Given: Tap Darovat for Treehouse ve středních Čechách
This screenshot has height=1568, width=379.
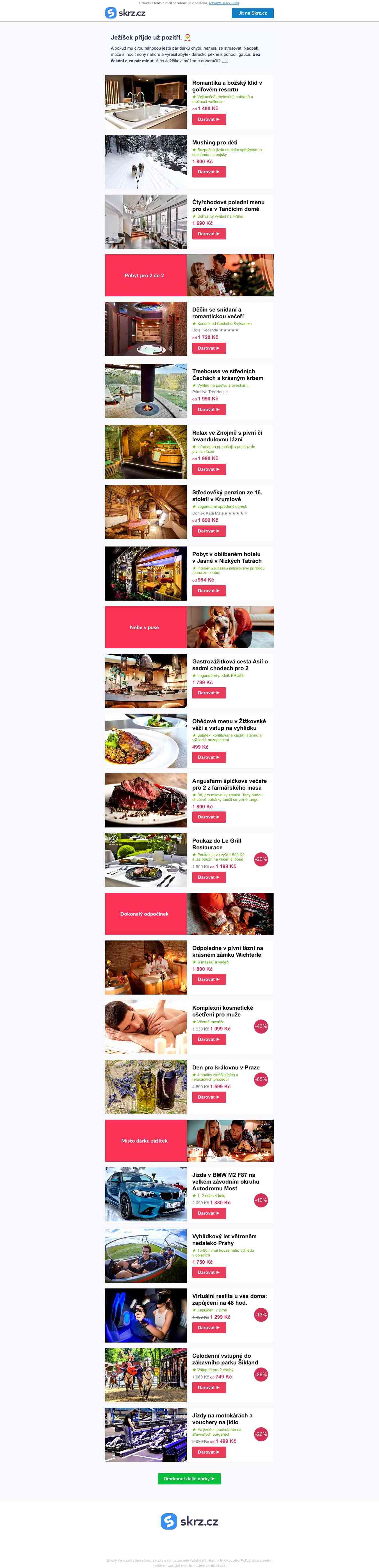Looking at the screenshot, I should [x=209, y=410].
